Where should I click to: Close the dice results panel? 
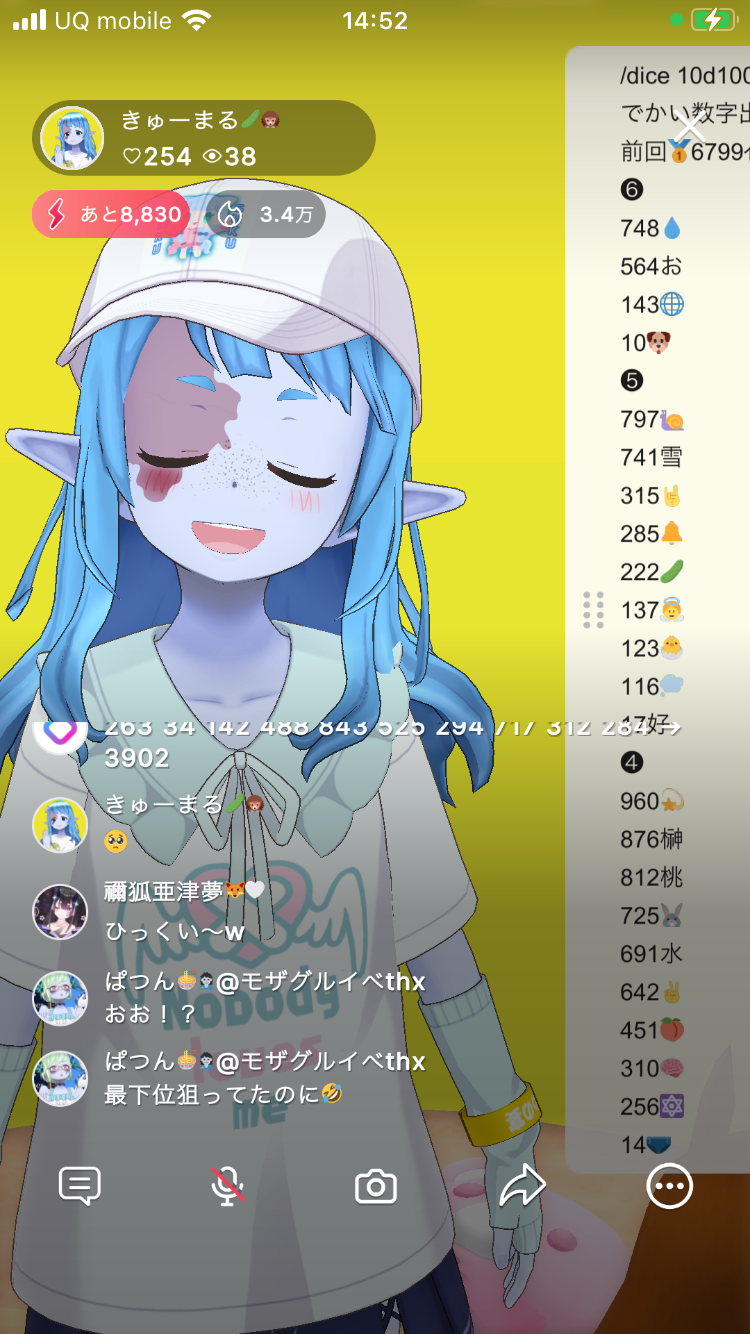[690, 128]
